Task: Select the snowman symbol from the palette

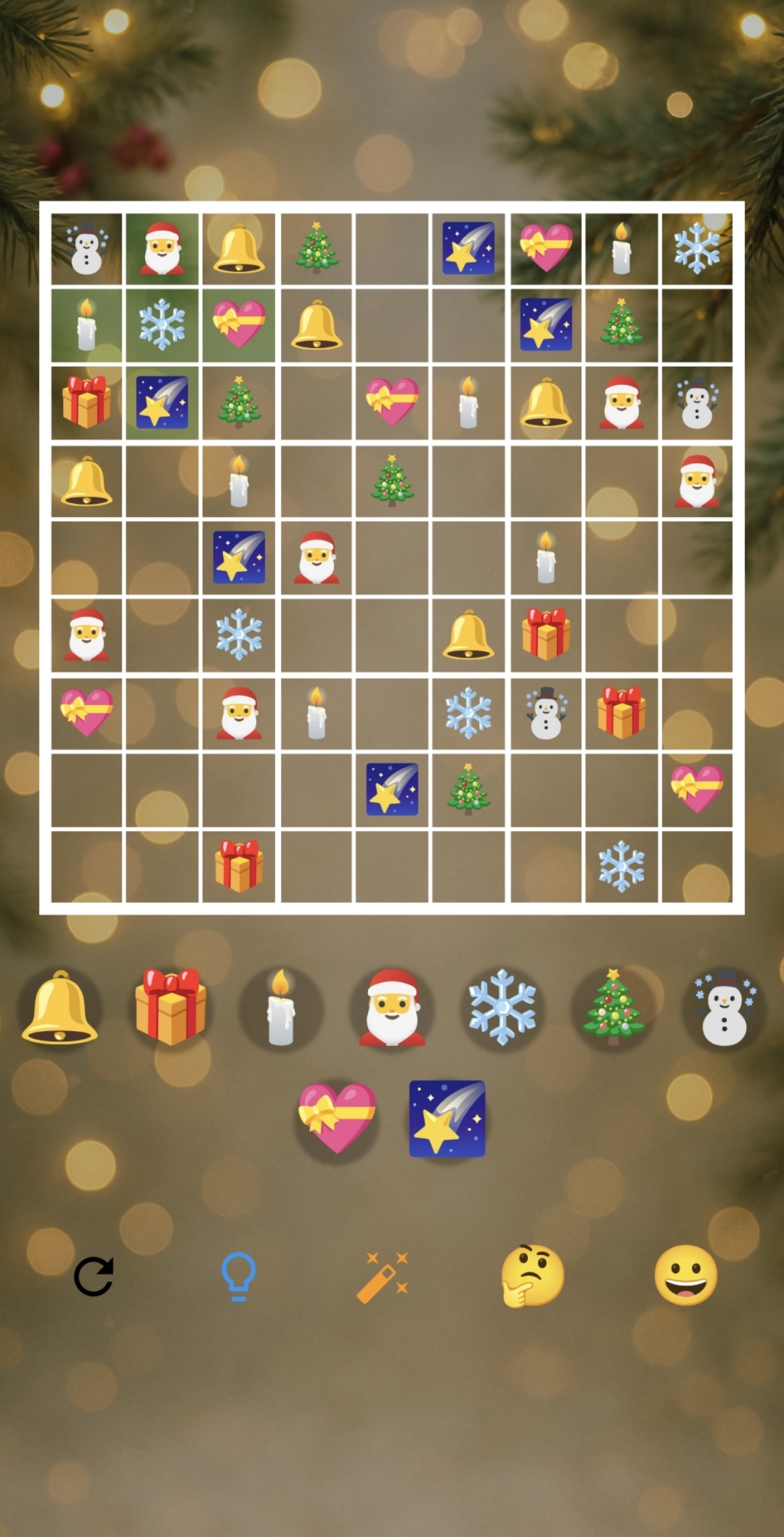Action: [x=724, y=1008]
